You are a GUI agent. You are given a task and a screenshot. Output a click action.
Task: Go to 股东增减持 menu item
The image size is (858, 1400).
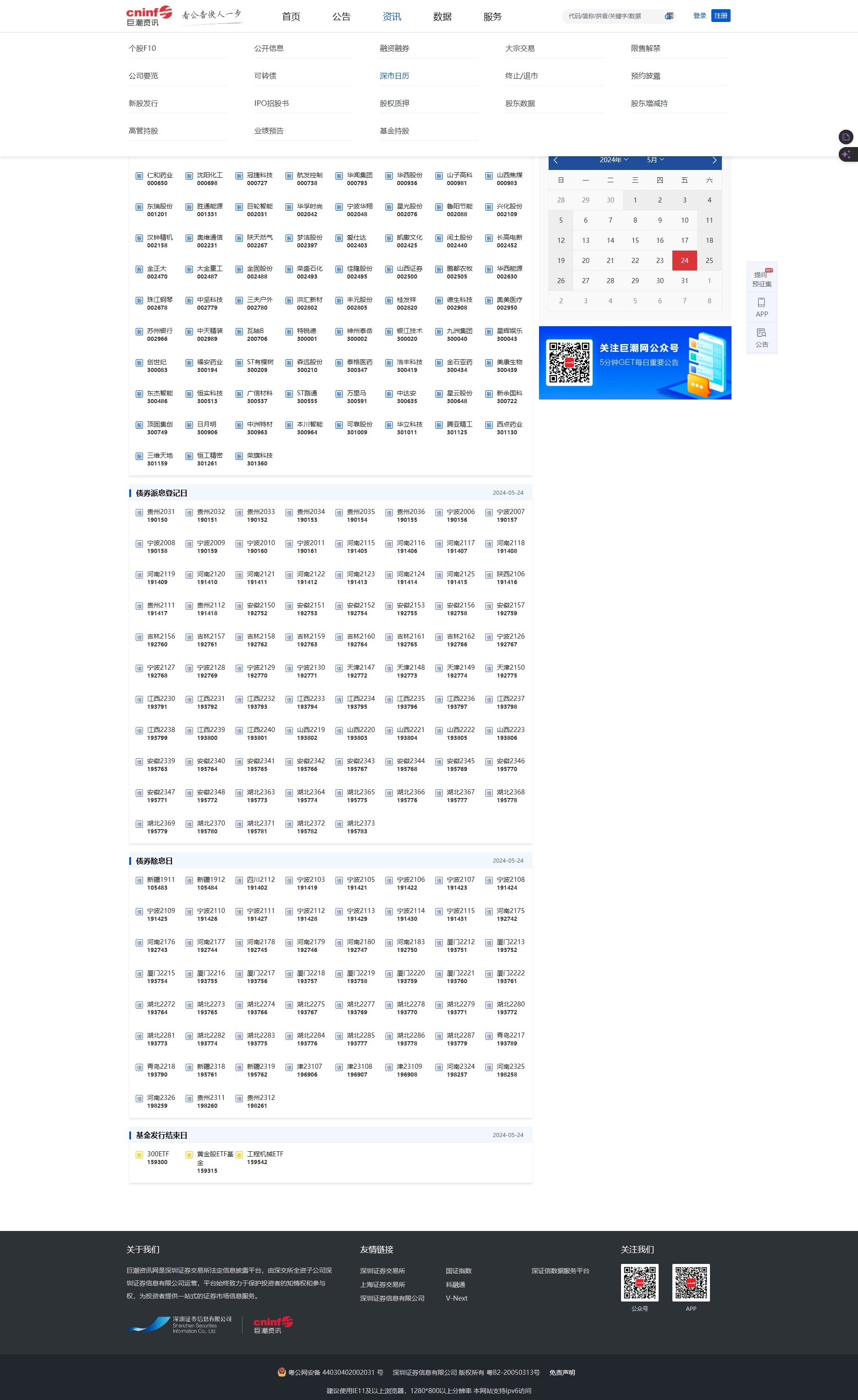(649, 104)
